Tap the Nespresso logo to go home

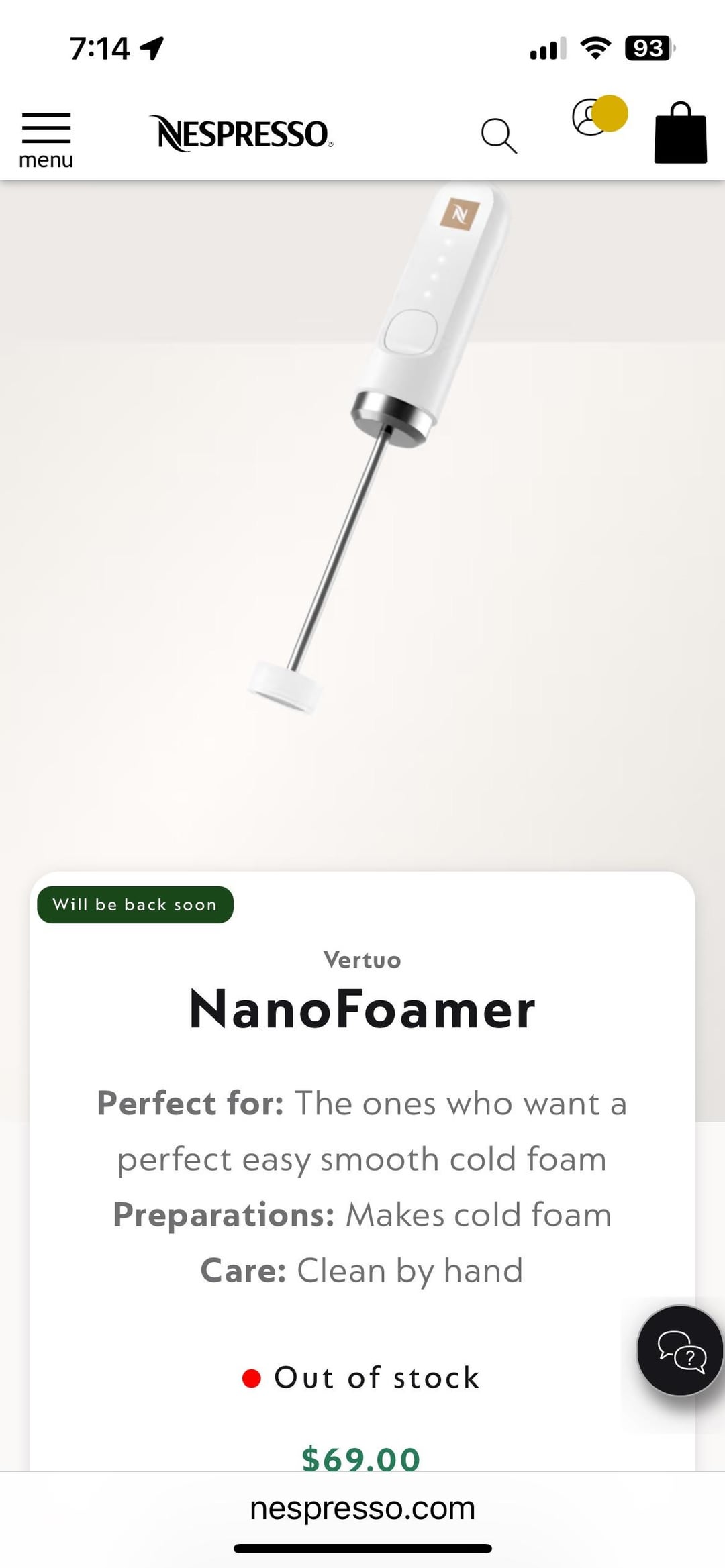point(243,134)
